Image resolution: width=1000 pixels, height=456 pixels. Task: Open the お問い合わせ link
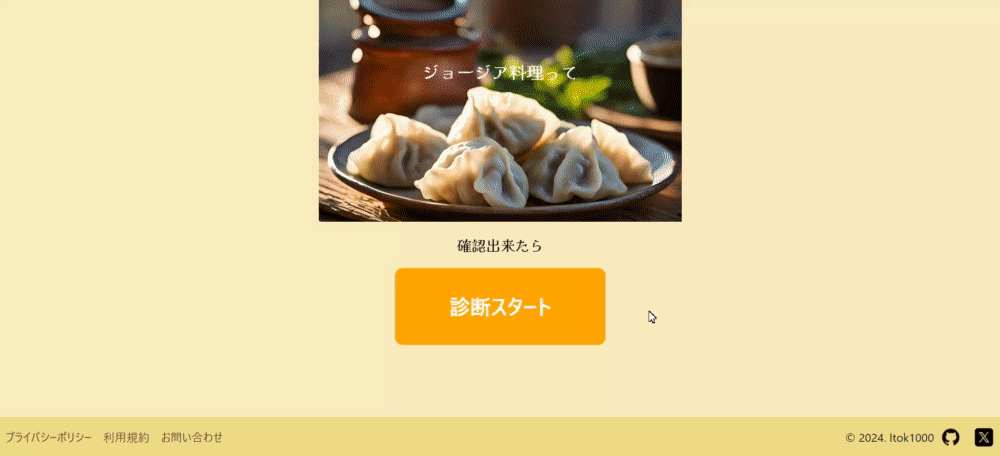[x=192, y=437]
